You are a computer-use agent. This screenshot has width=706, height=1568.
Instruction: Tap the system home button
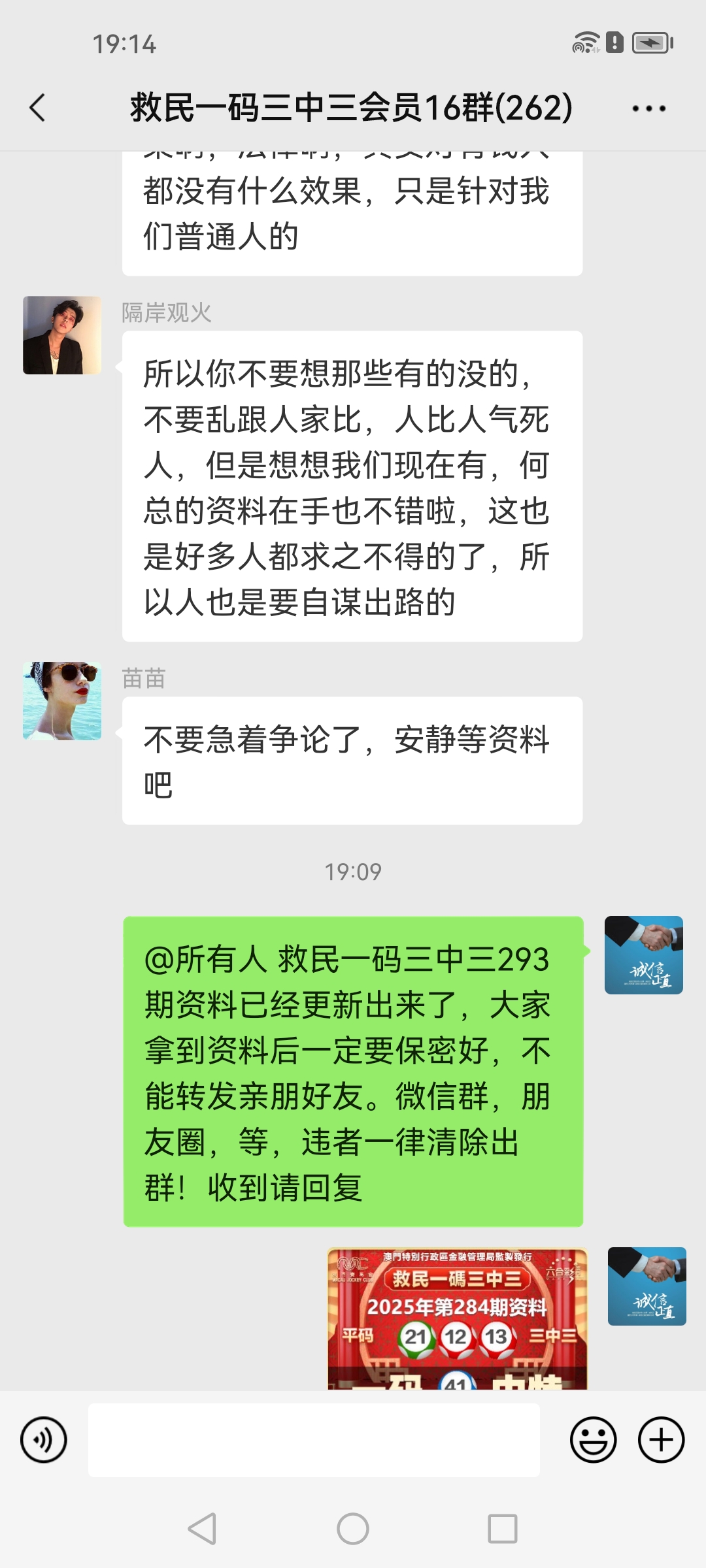pos(353,1529)
